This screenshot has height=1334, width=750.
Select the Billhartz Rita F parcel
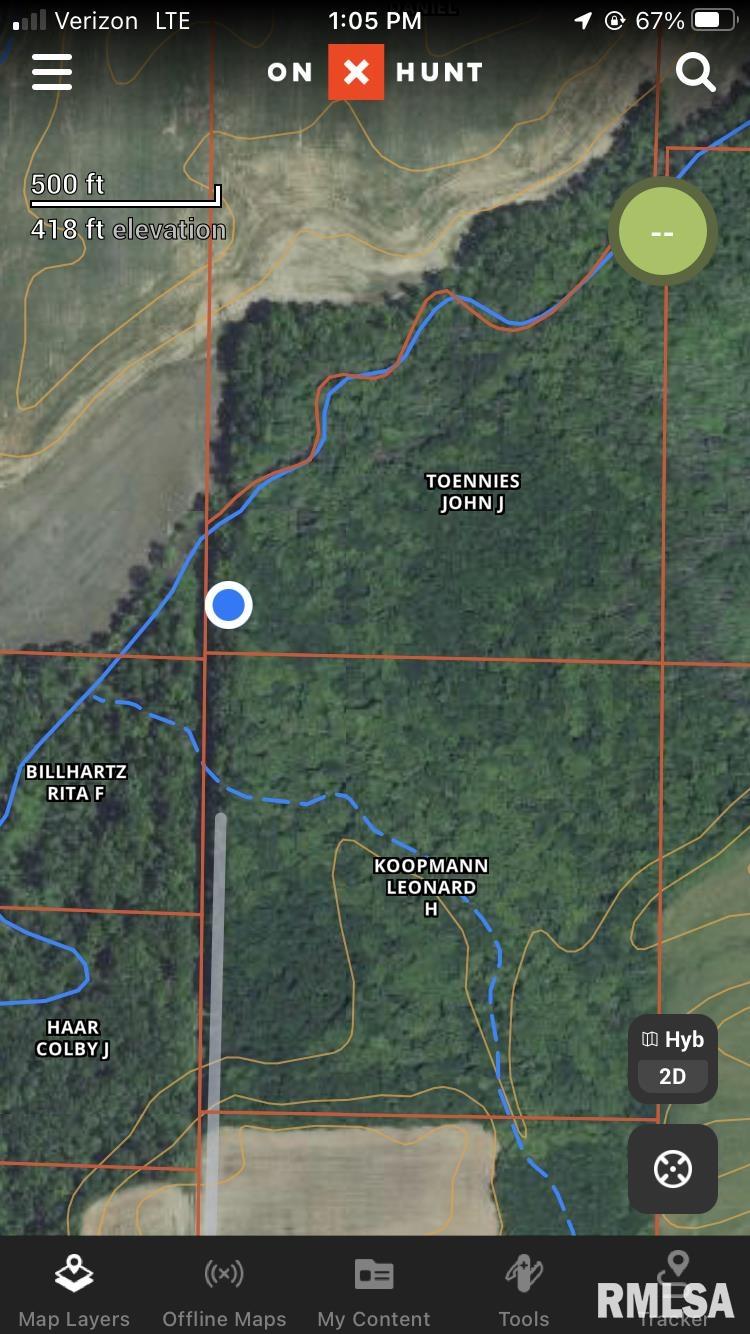pos(76,782)
